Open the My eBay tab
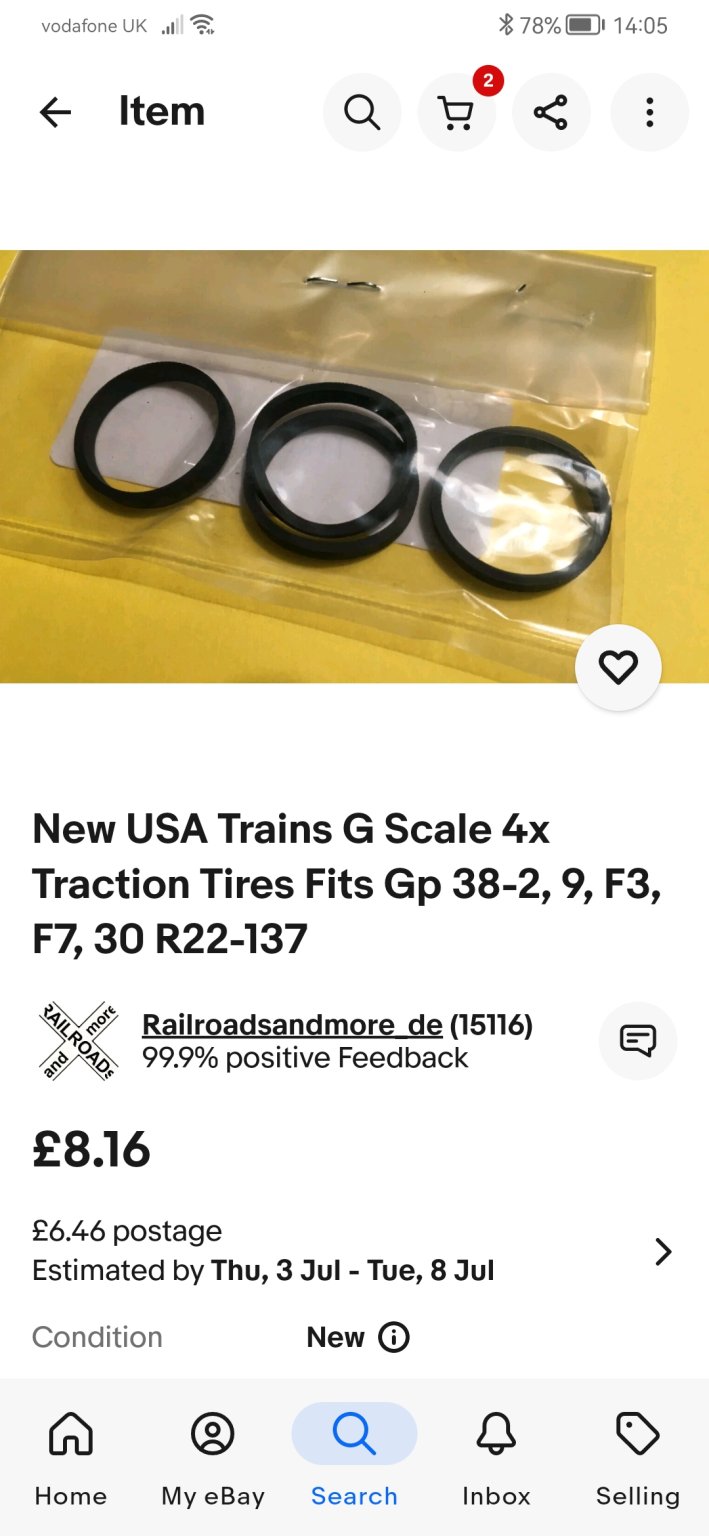This screenshot has height=1536, width=709. tap(213, 1459)
